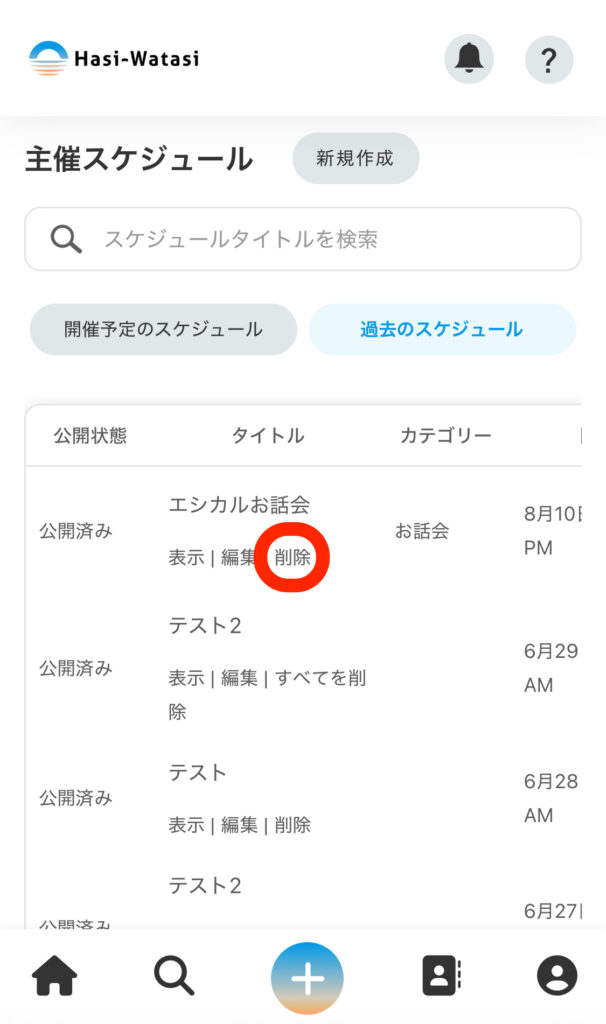Image resolution: width=606 pixels, height=1024 pixels.
Task: Tap 編集 for the テスト schedule
Action: (239, 825)
